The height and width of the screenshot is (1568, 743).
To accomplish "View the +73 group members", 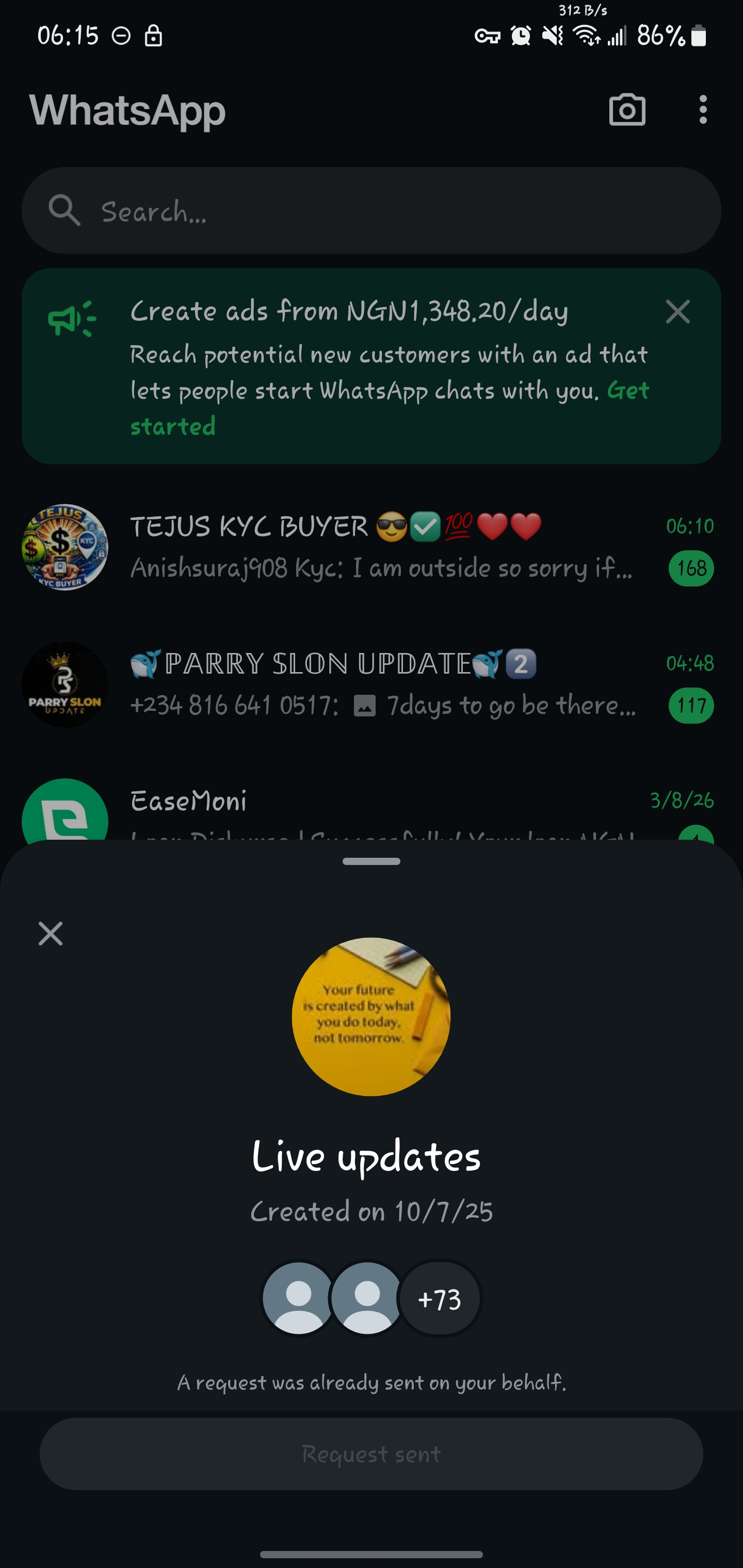I will click(439, 1299).
